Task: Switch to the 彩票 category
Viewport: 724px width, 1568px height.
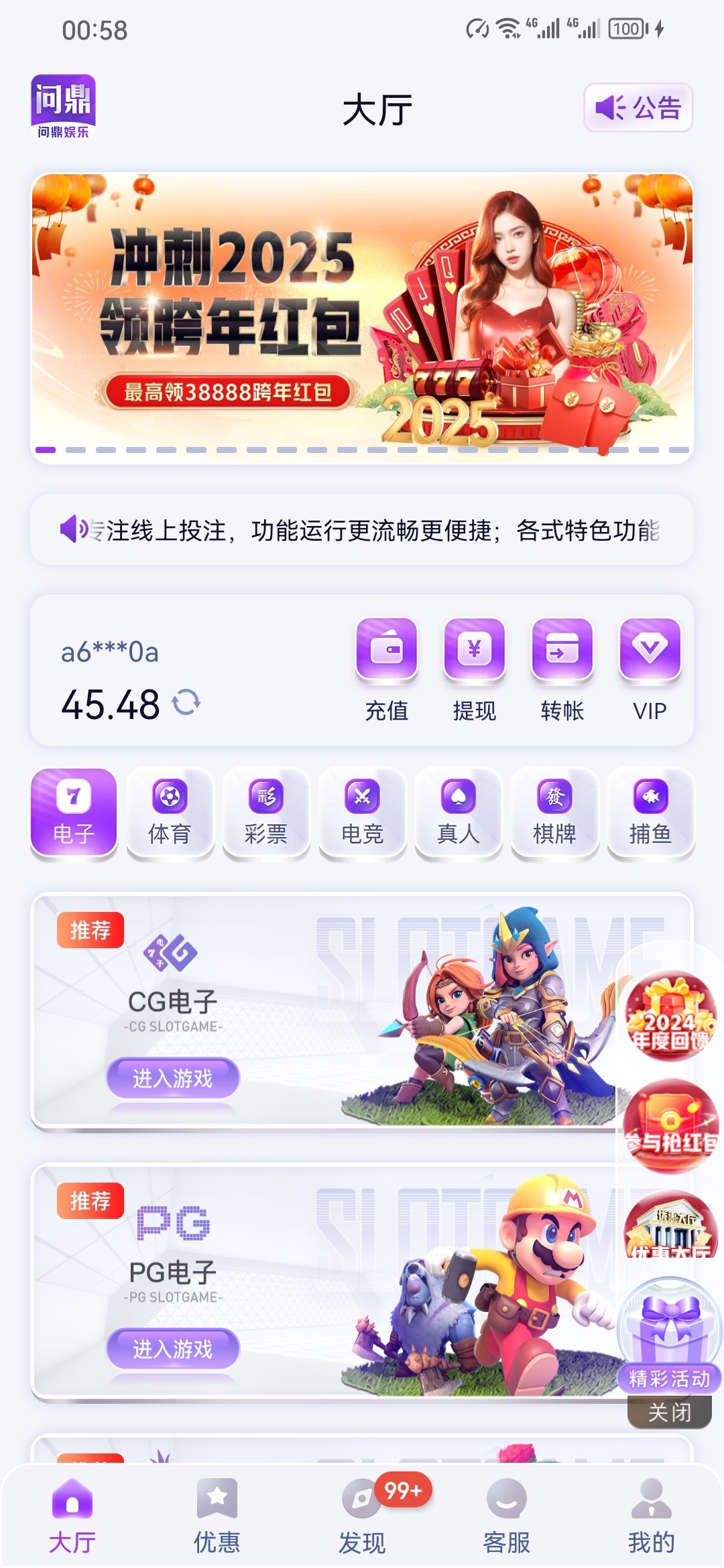Action: point(266,812)
